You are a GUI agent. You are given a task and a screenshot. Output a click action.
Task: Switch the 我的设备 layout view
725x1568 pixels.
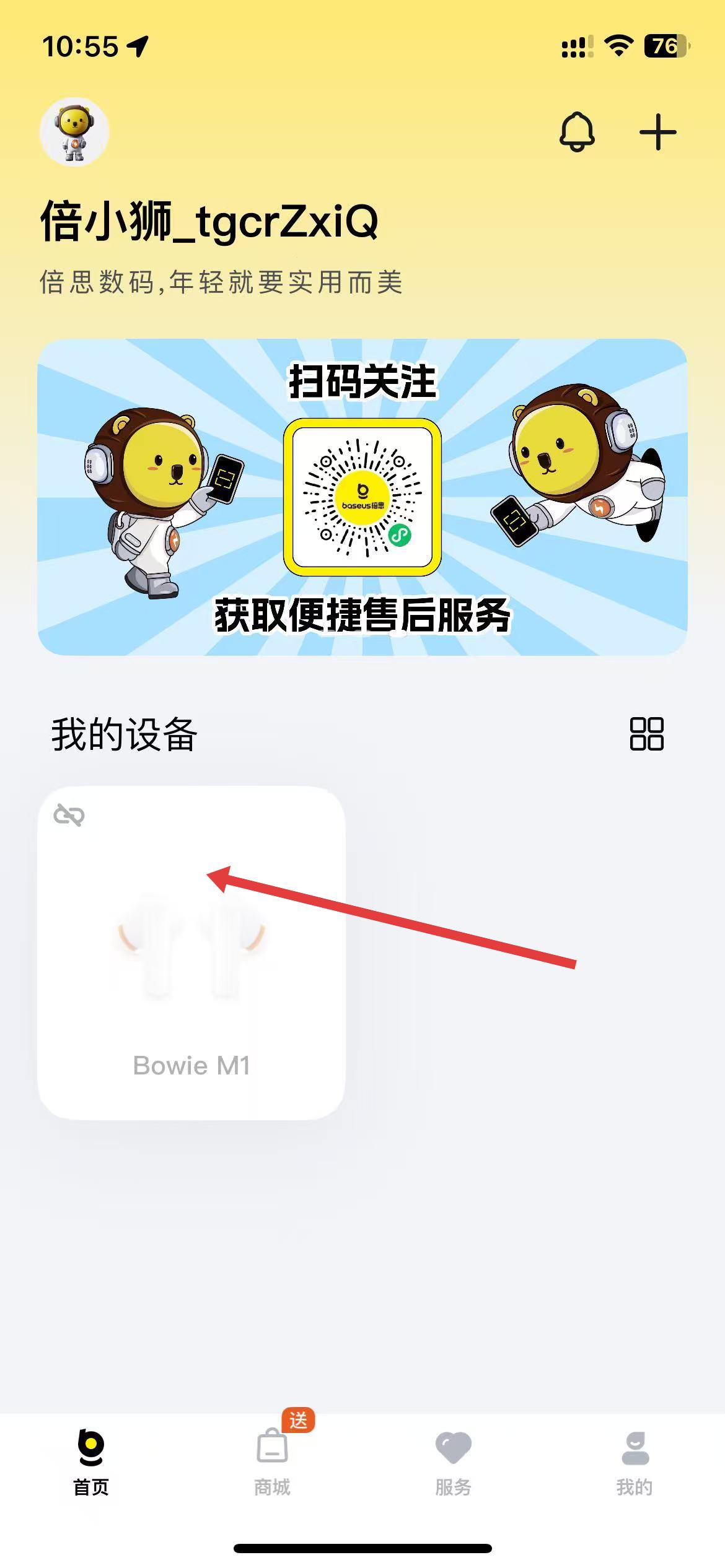646,734
